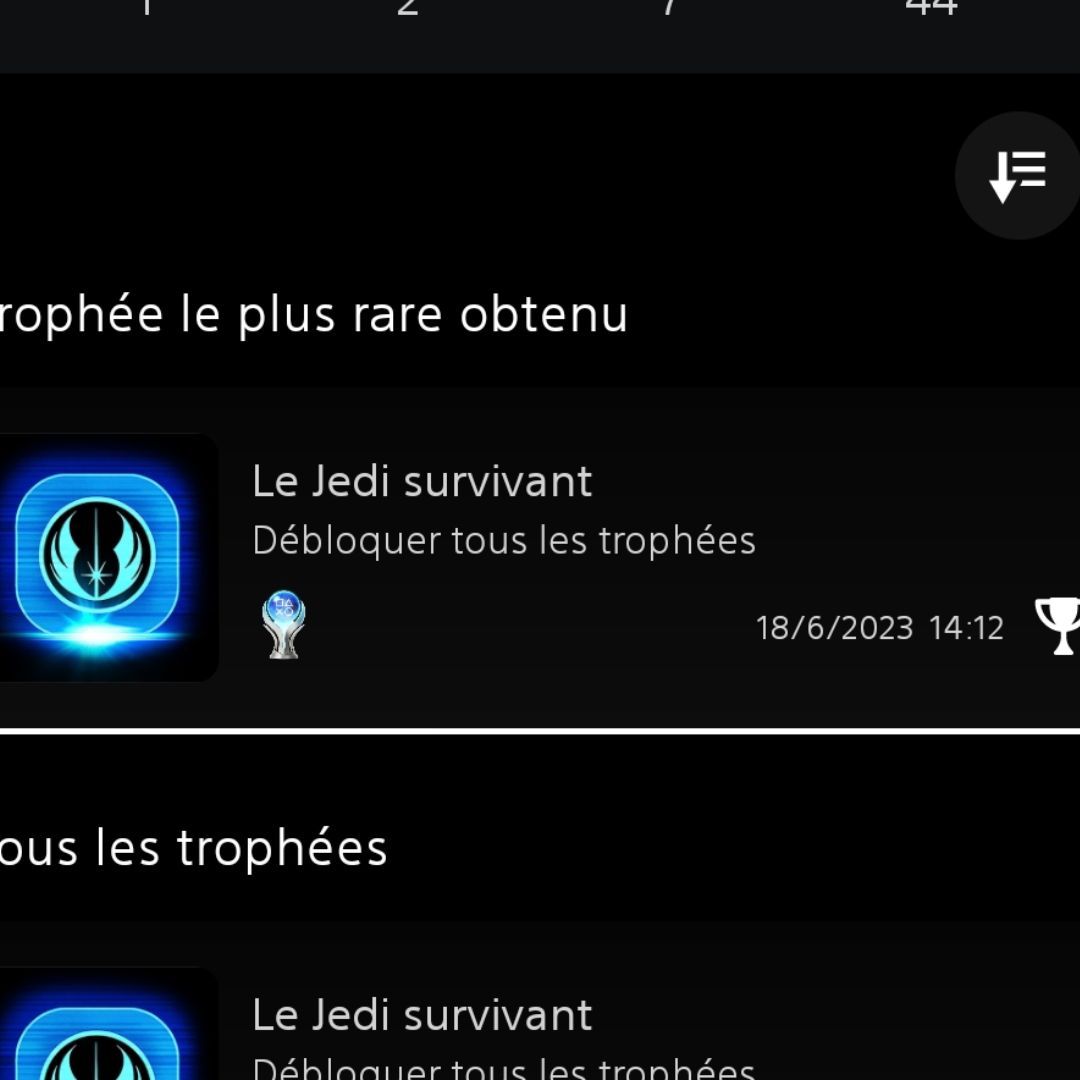The width and height of the screenshot is (1080, 1080).
Task: Open the rarest earned trophy Le Jedi survivant
Action: (540, 557)
